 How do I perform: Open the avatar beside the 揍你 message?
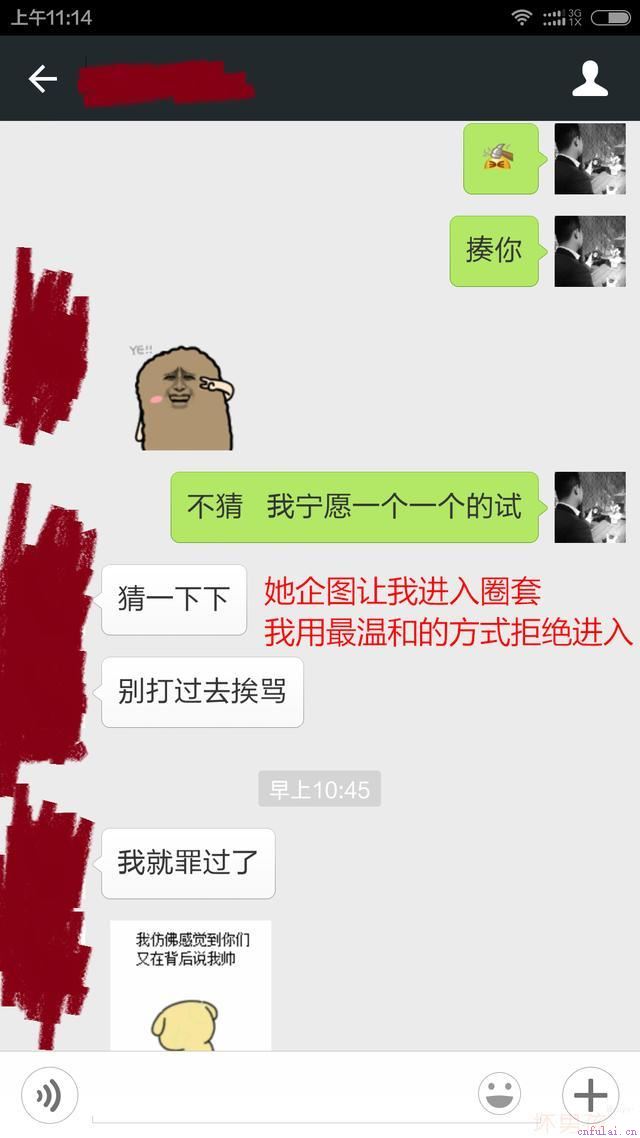point(590,251)
